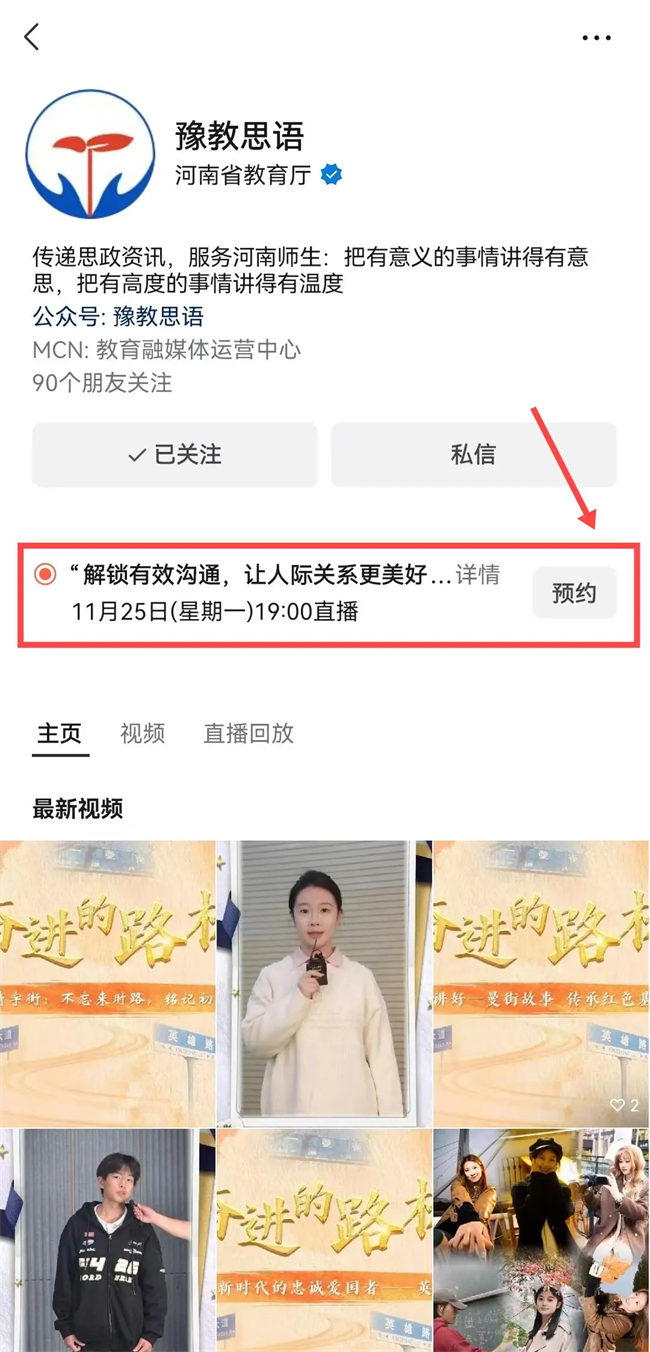Open the video of woman holding microphone
This screenshot has width=650, height=1352.
(324, 983)
